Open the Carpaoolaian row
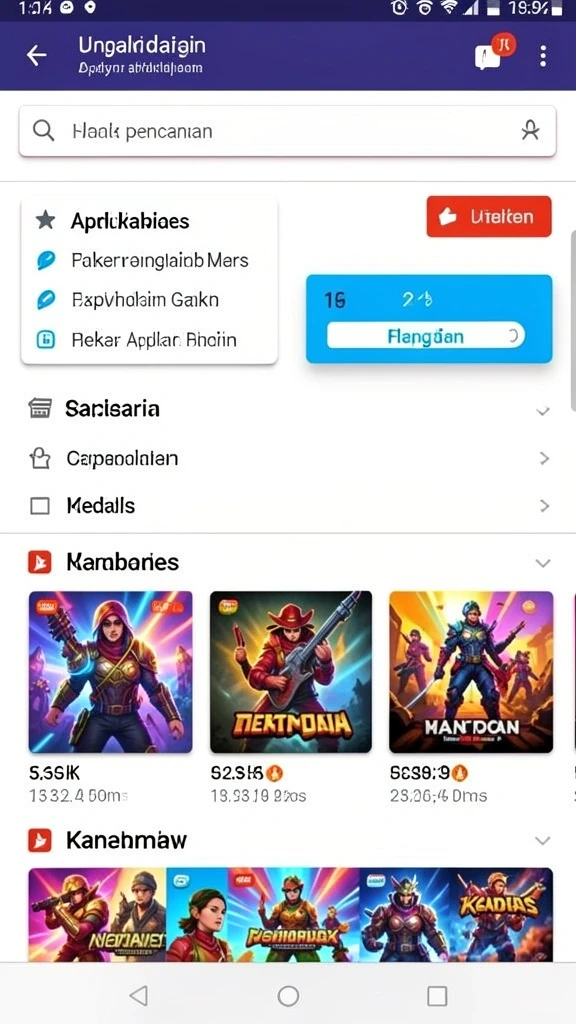 (287, 458)
